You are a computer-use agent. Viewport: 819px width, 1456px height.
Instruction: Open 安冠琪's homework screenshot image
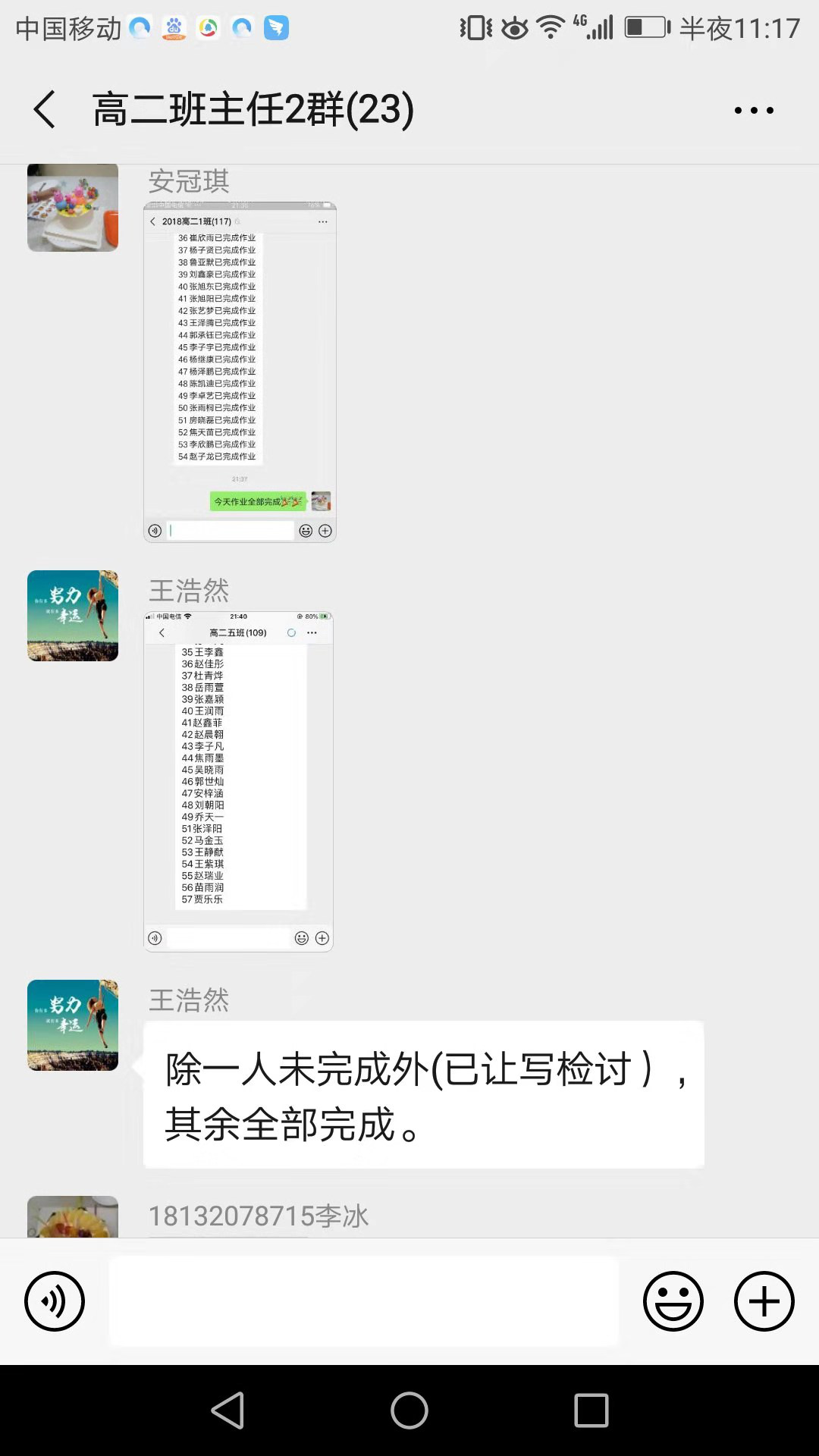coord(240,372)
